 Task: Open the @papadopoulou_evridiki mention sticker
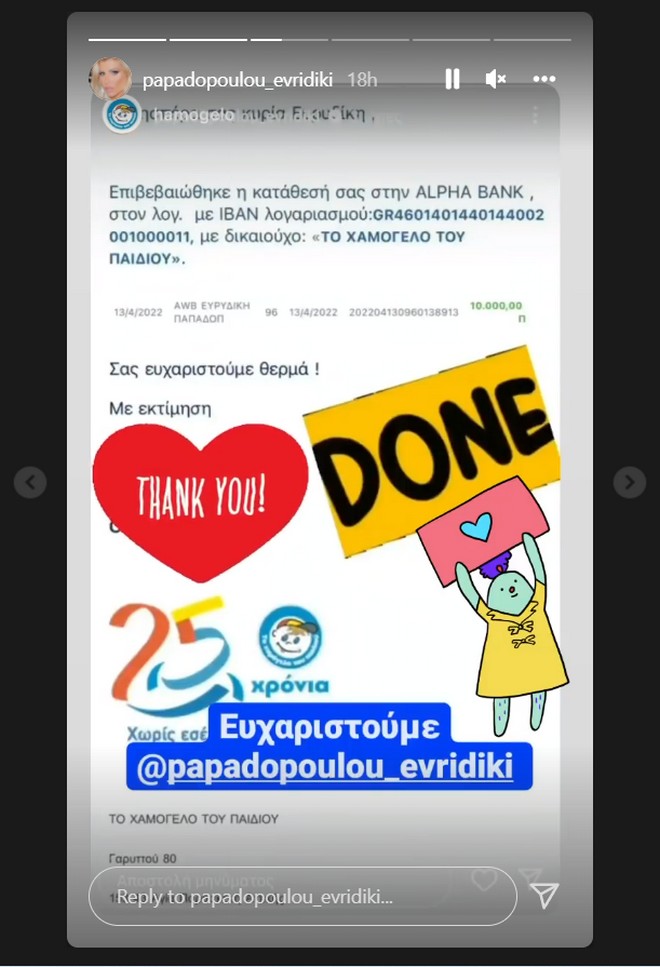pos(329,767)
